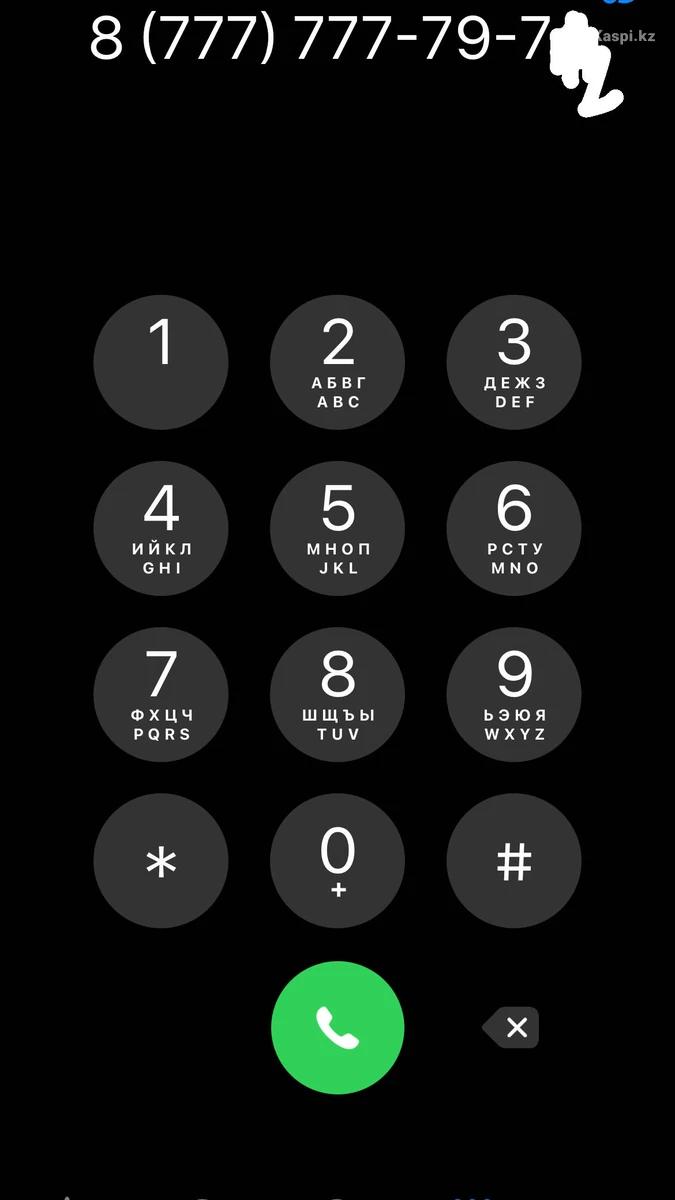The height and width of the screenshot is (1200, 675).
Task: Add digit 4 (GHI) to the number
Action: click(x=161, y=528)
